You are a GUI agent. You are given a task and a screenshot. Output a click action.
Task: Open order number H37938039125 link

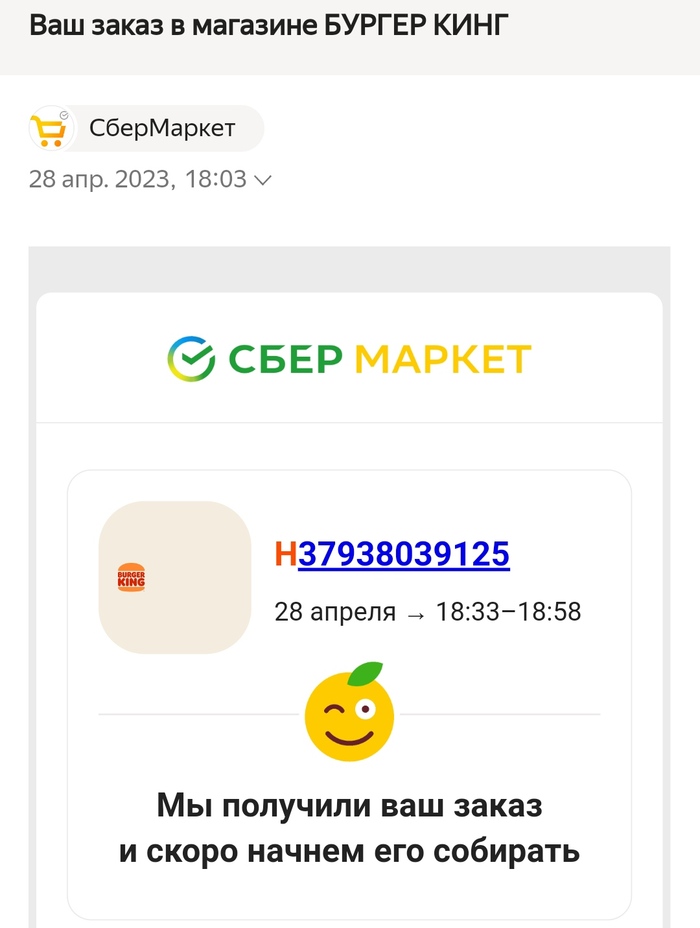(403, 553)
